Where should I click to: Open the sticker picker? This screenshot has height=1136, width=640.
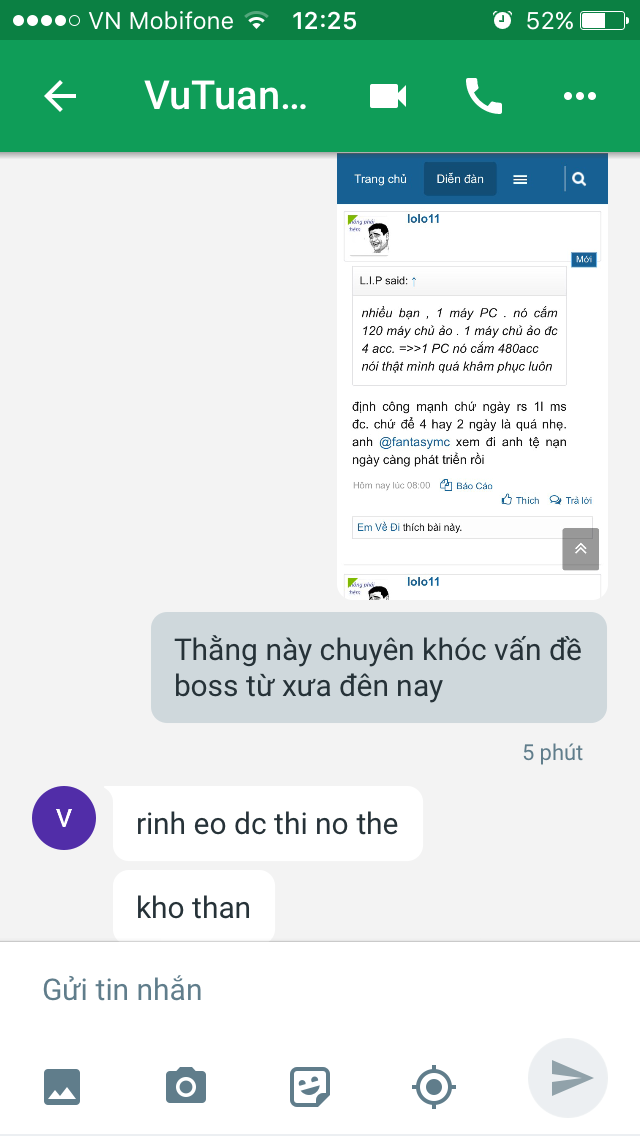tap(310, 1086)
